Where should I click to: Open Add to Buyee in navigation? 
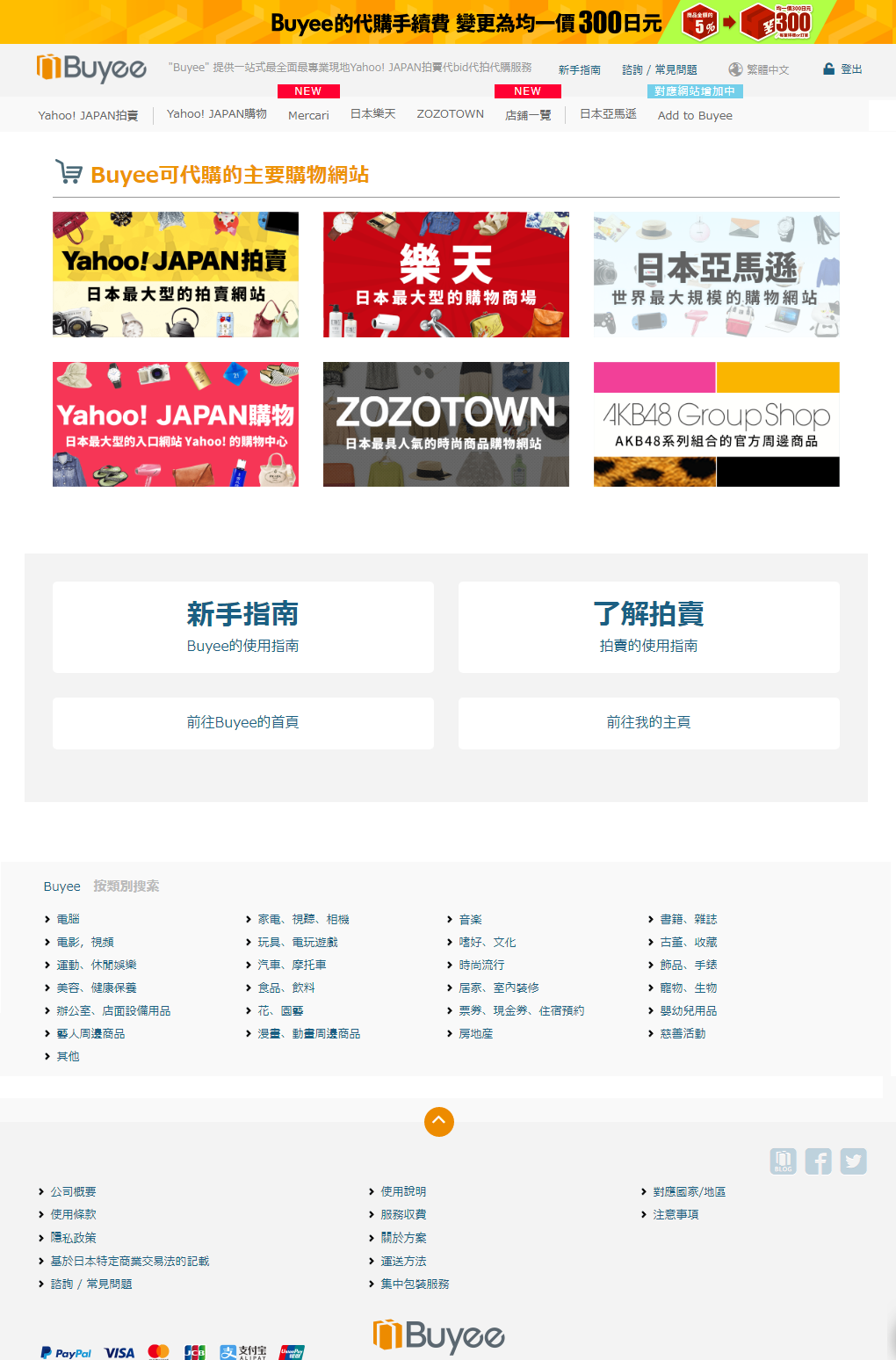click(x=695, y=115)
